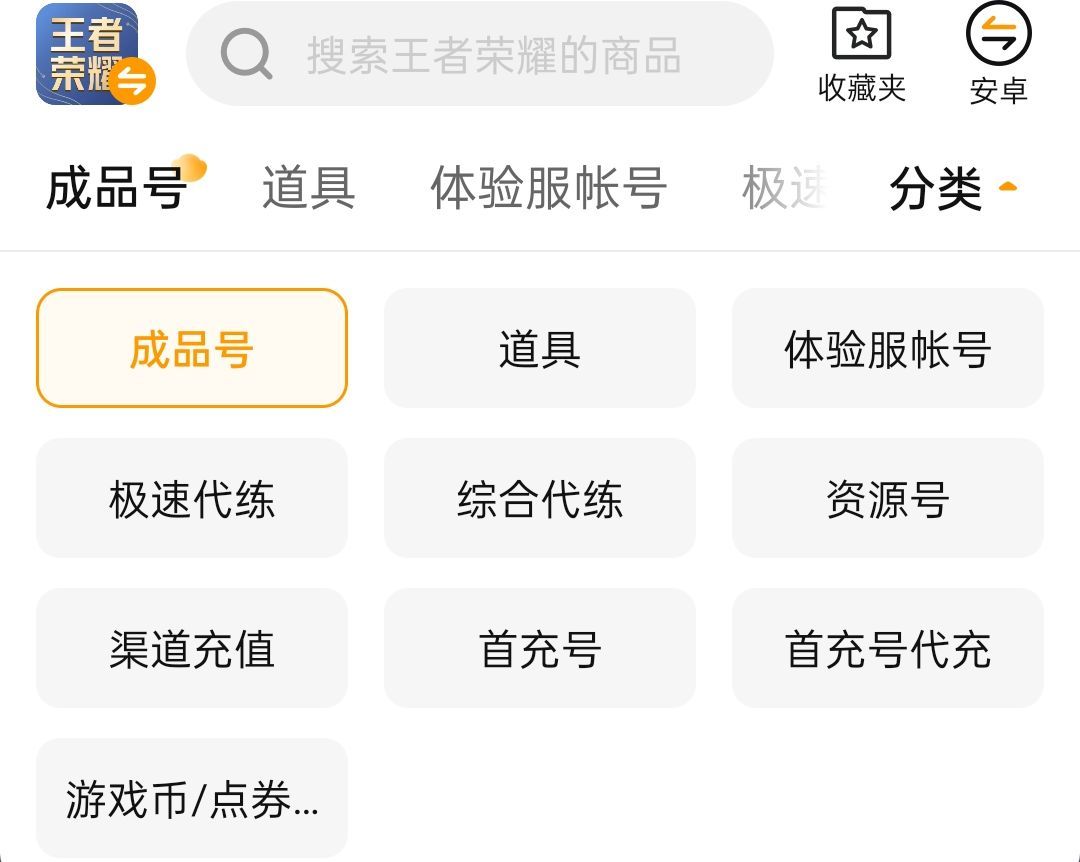Choose the 道具 category chip

(x=540, y=348)
